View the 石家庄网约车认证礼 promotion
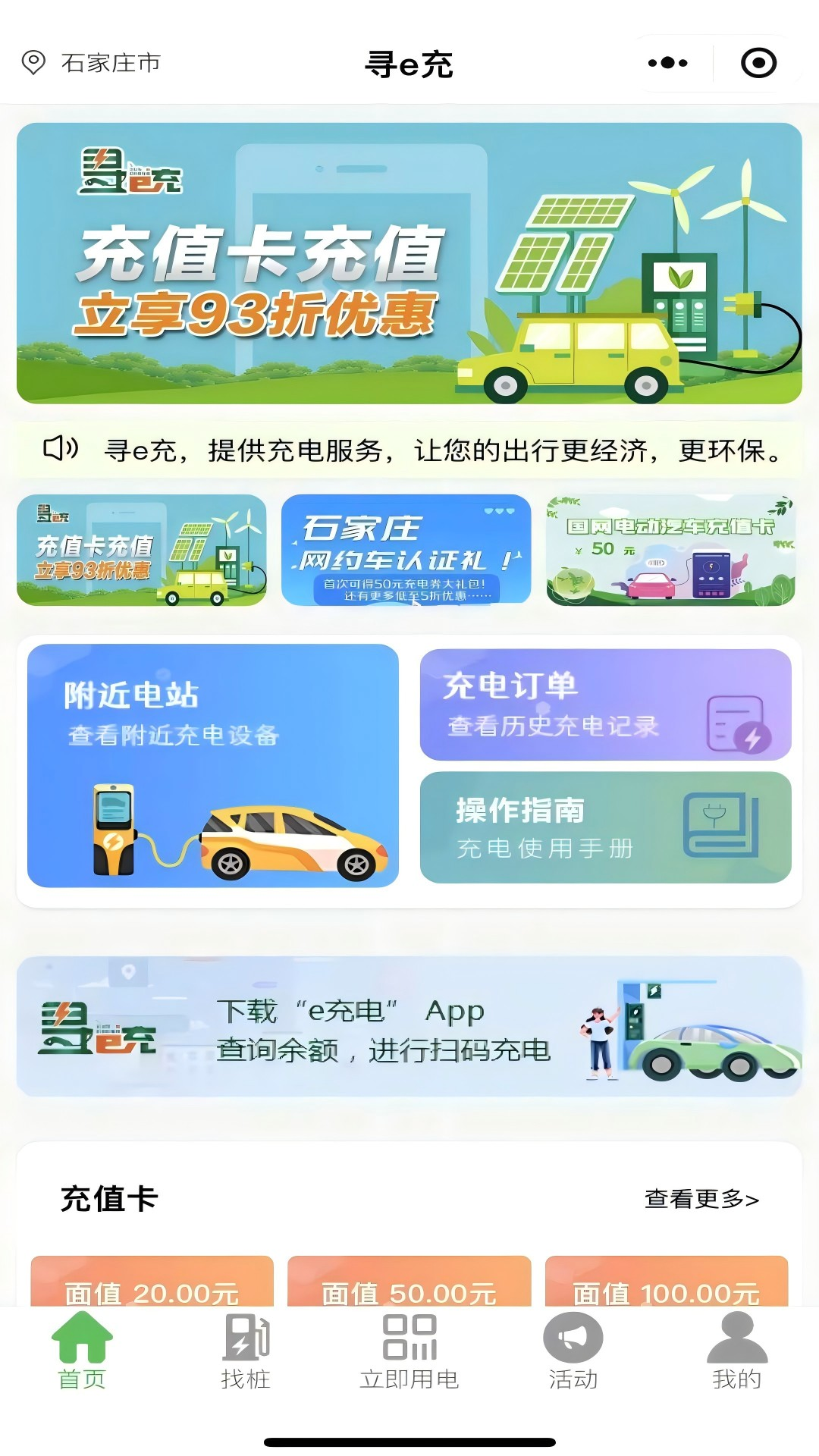The height and width of the screenshot is (1456, 819). [406, 550]
